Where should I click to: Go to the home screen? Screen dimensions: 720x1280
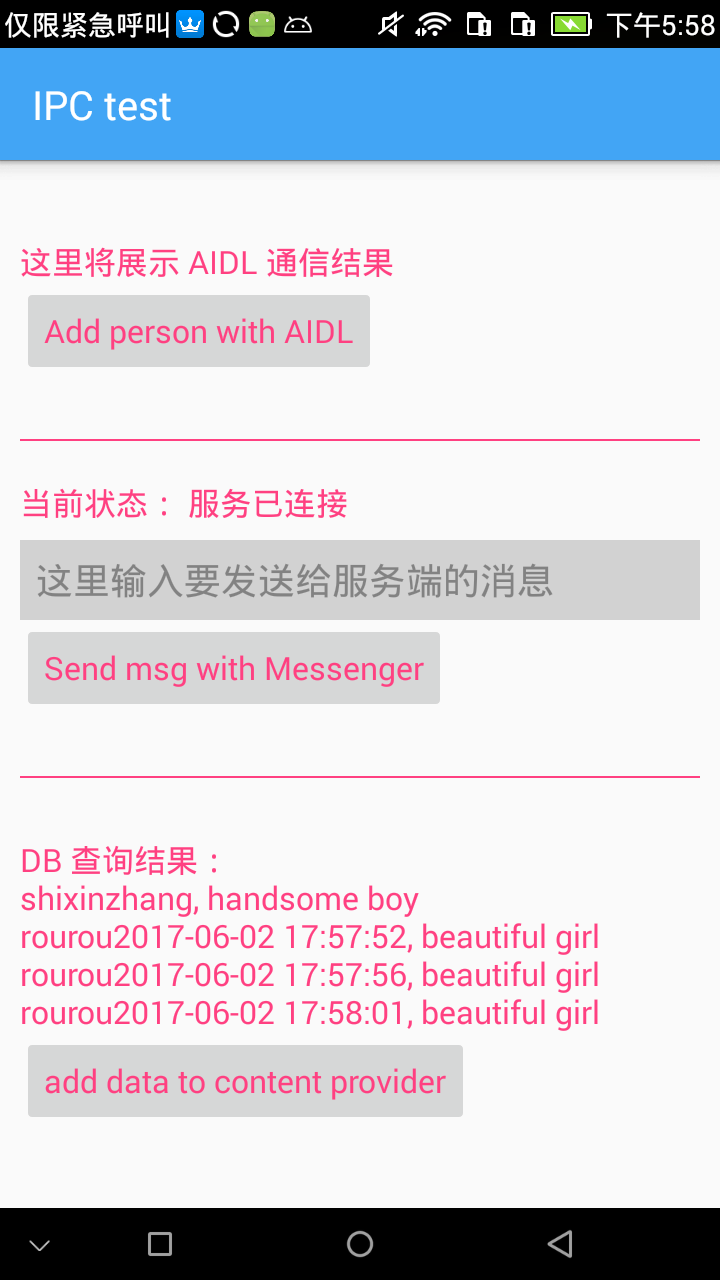[x=360, y=1244]
